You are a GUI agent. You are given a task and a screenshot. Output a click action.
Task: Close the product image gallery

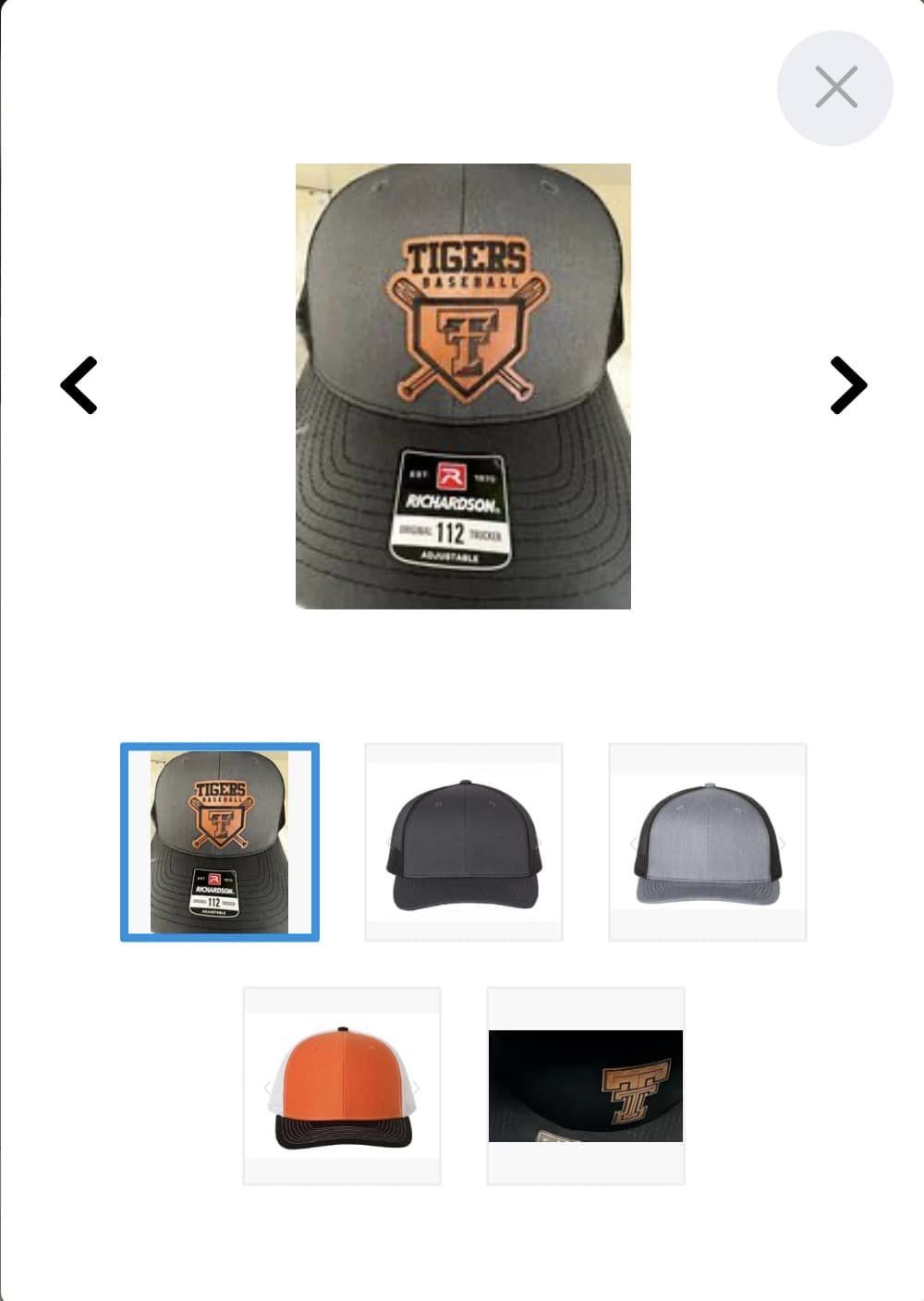835,88
